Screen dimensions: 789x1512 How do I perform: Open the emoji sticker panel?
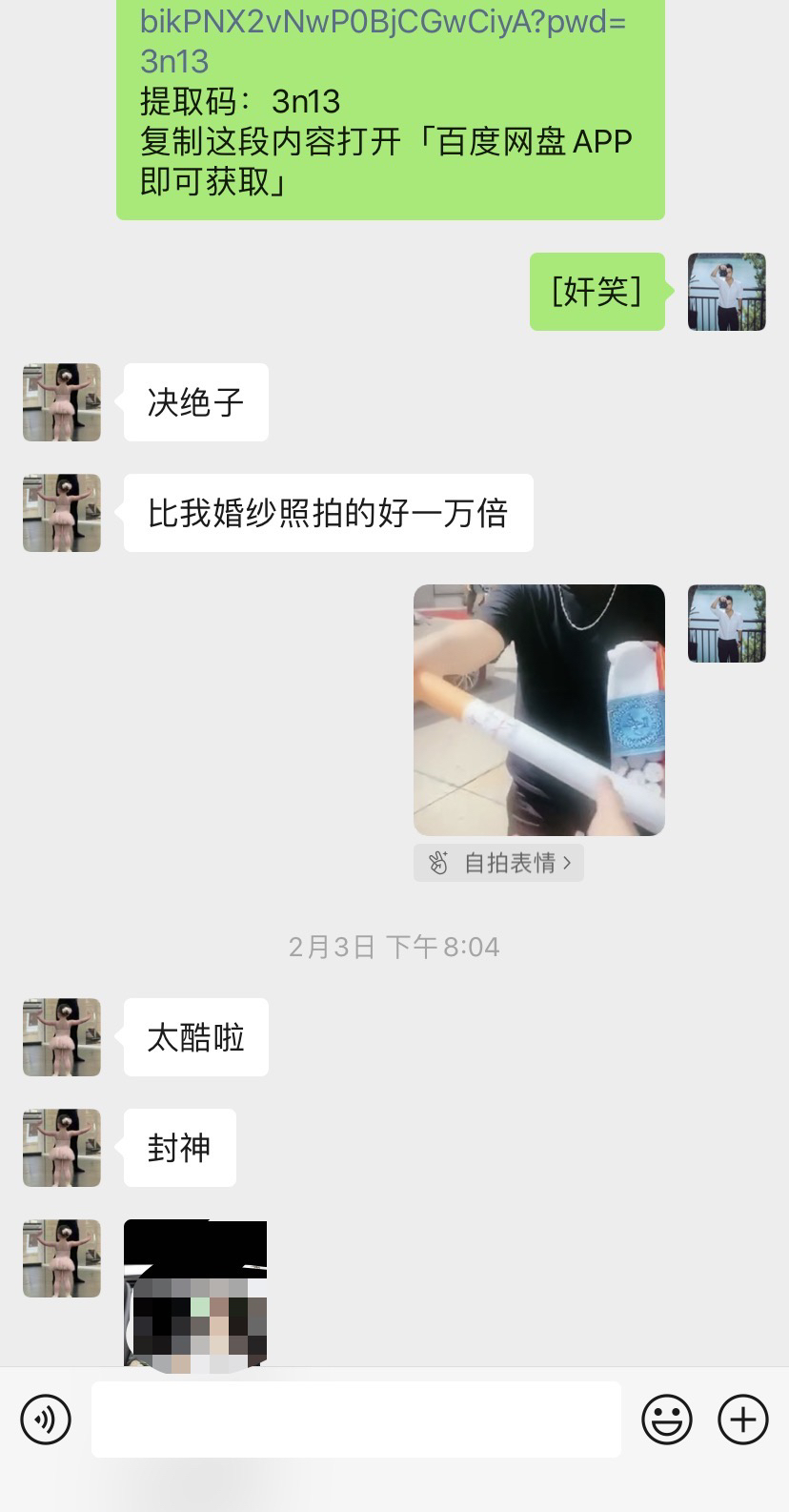click(x=667, y=1420)
